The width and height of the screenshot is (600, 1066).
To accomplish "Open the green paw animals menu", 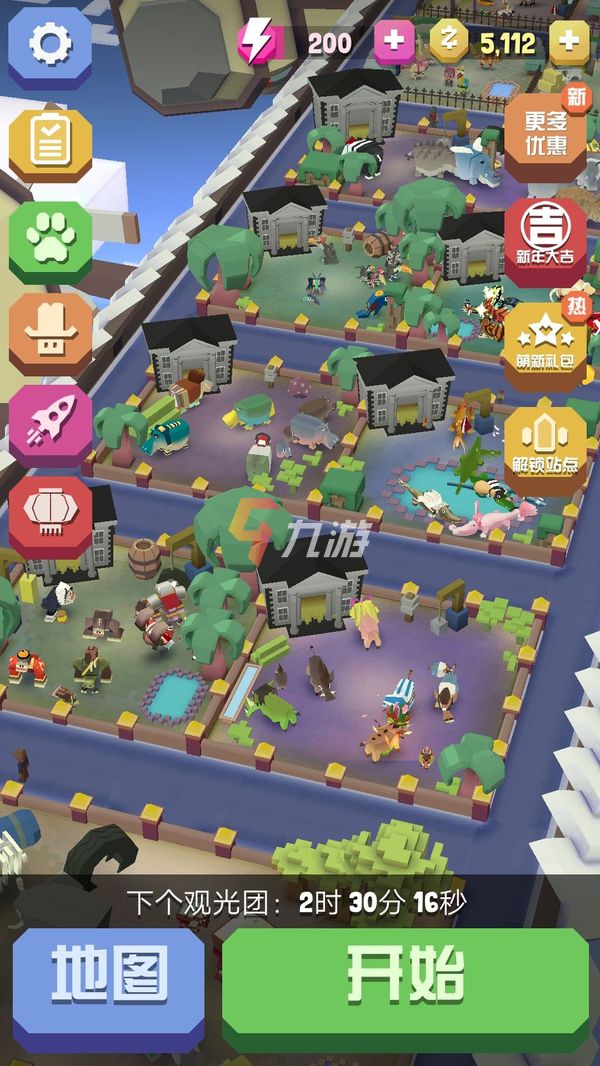I will (x=50, y=240).
